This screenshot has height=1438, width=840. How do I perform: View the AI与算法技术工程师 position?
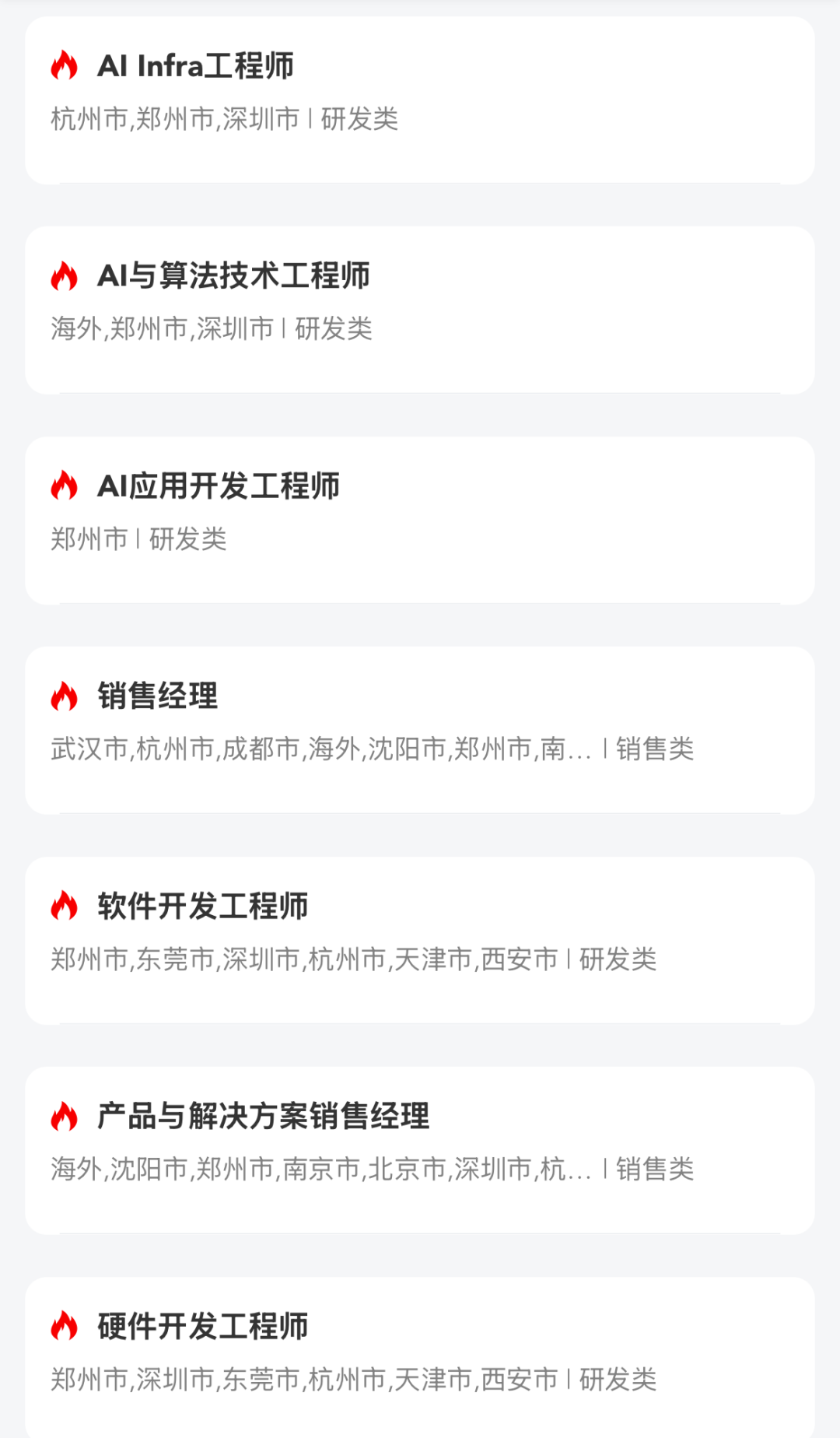coord(420,310)
